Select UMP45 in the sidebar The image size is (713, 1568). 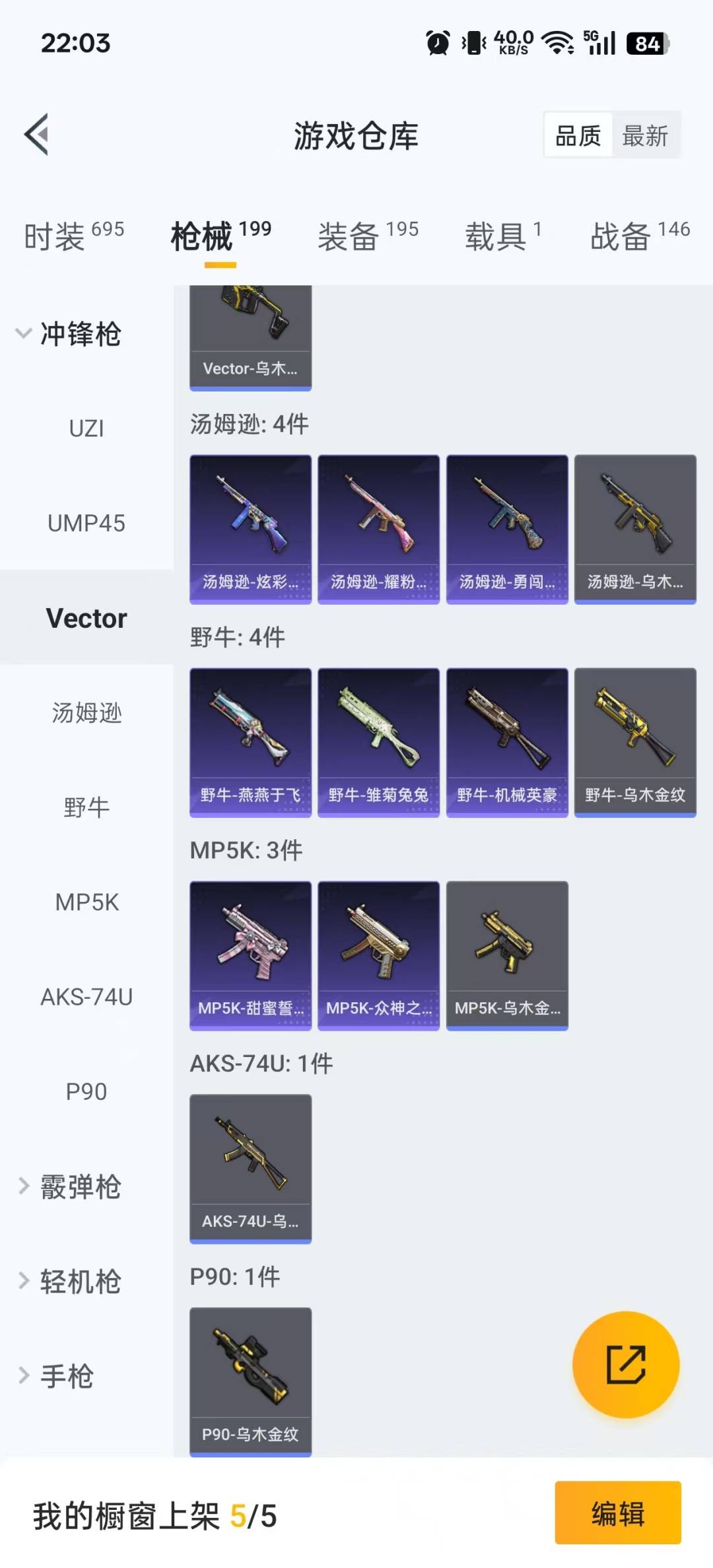click(x=86, y=524)
